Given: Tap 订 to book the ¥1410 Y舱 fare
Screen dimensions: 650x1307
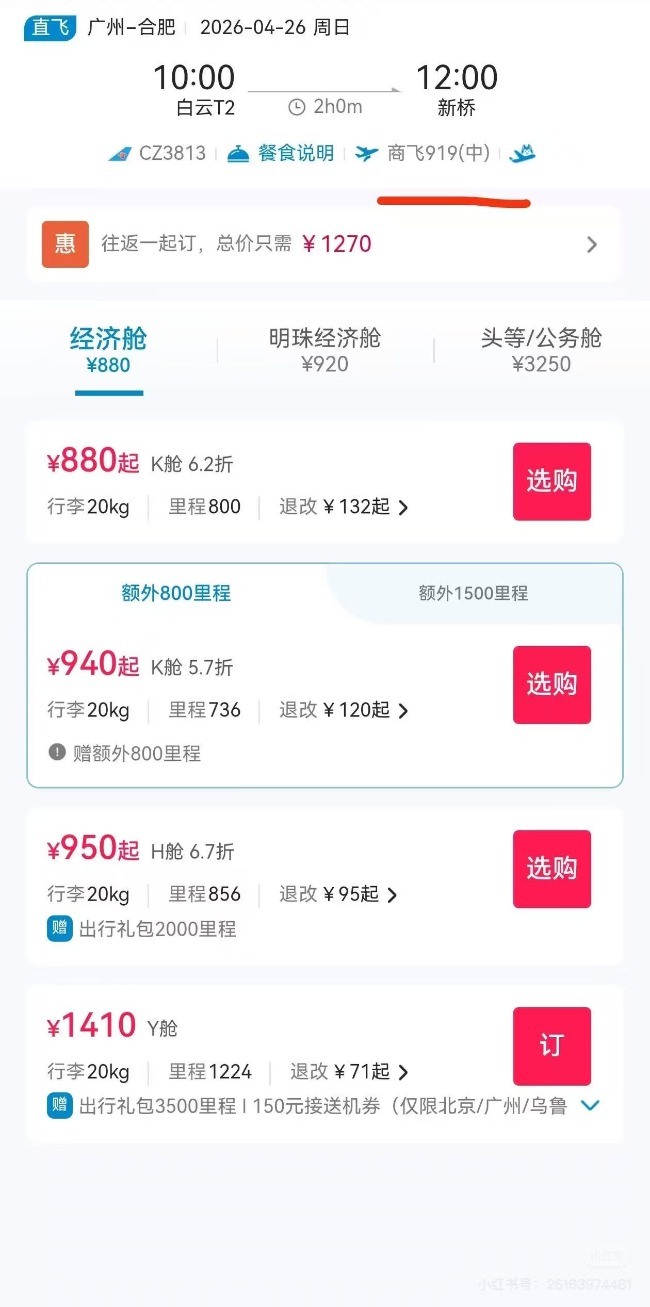Looking at the screenshot, I should pyautogui.click(x=551, y=1046).
